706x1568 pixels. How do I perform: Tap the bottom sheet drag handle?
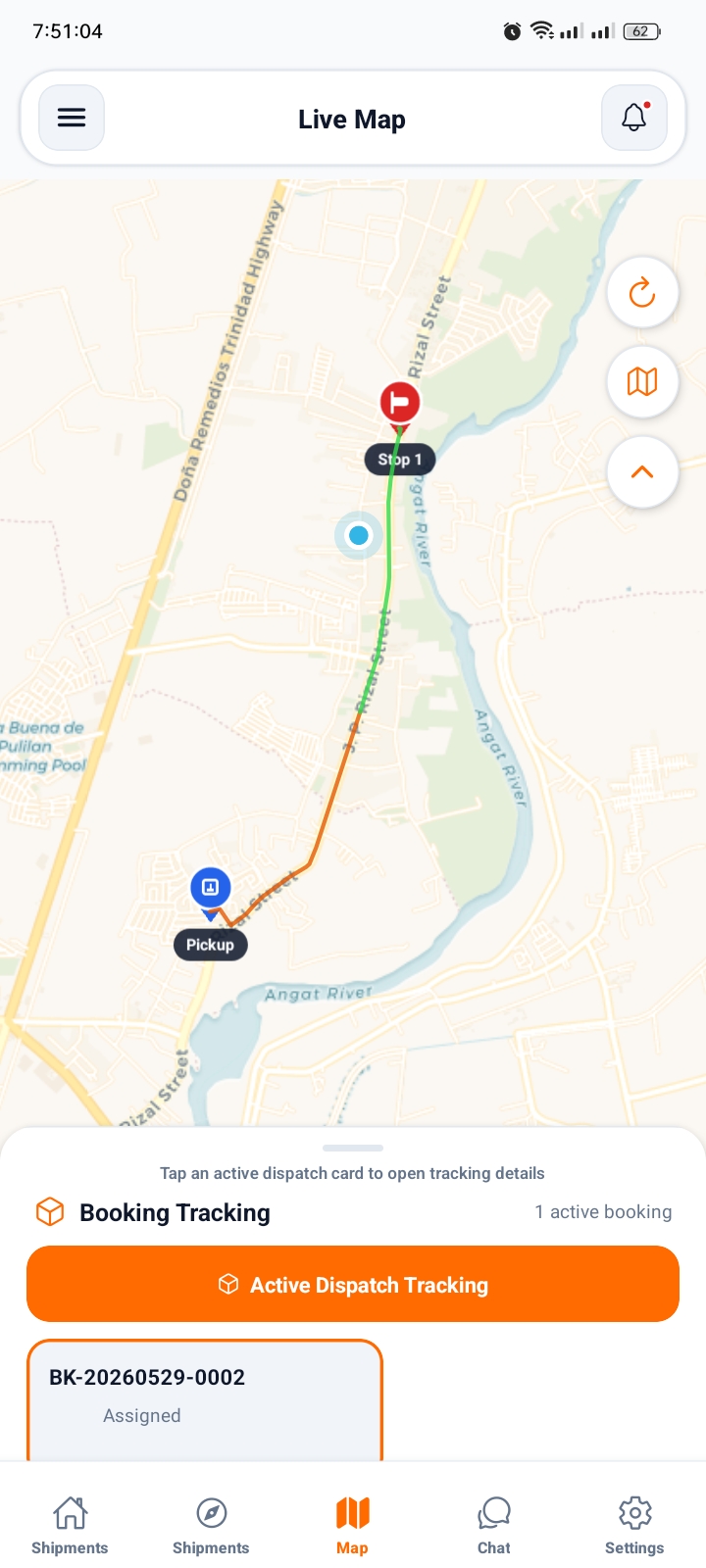(x=353, y=1148)
